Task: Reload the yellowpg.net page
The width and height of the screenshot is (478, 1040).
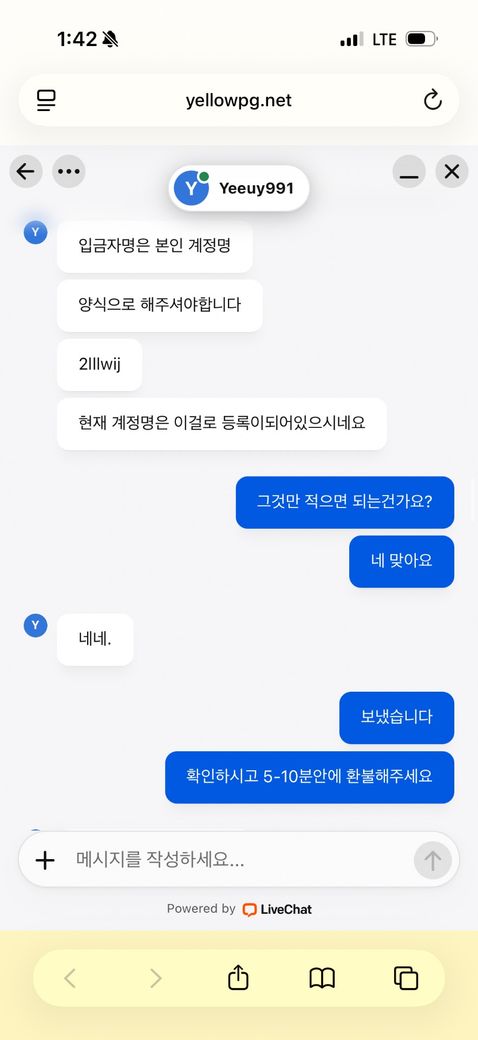Action: coord(432,101)
